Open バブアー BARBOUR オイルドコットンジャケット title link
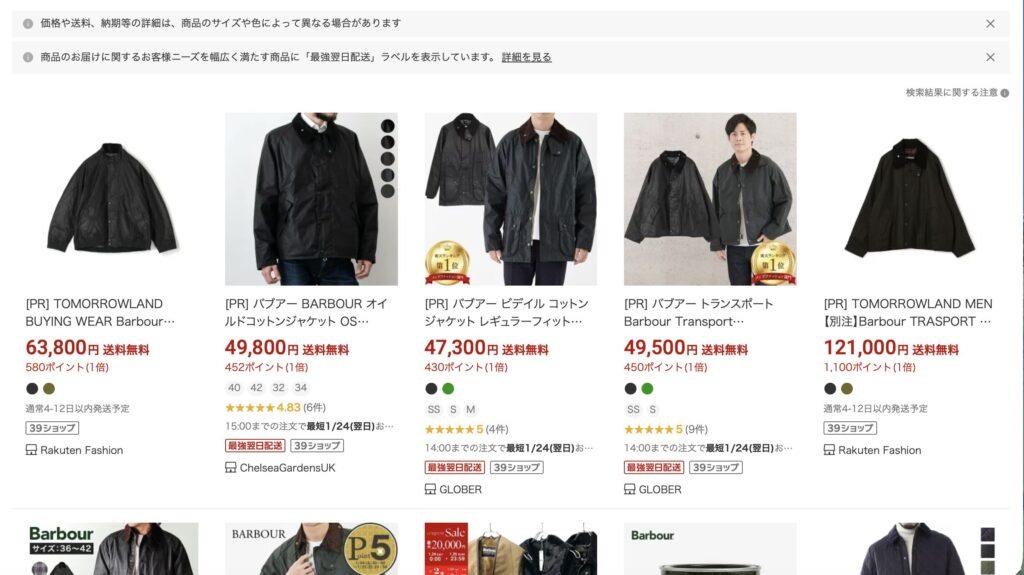The width and height of the screenshot is (1024, 575). click(306, 312)
